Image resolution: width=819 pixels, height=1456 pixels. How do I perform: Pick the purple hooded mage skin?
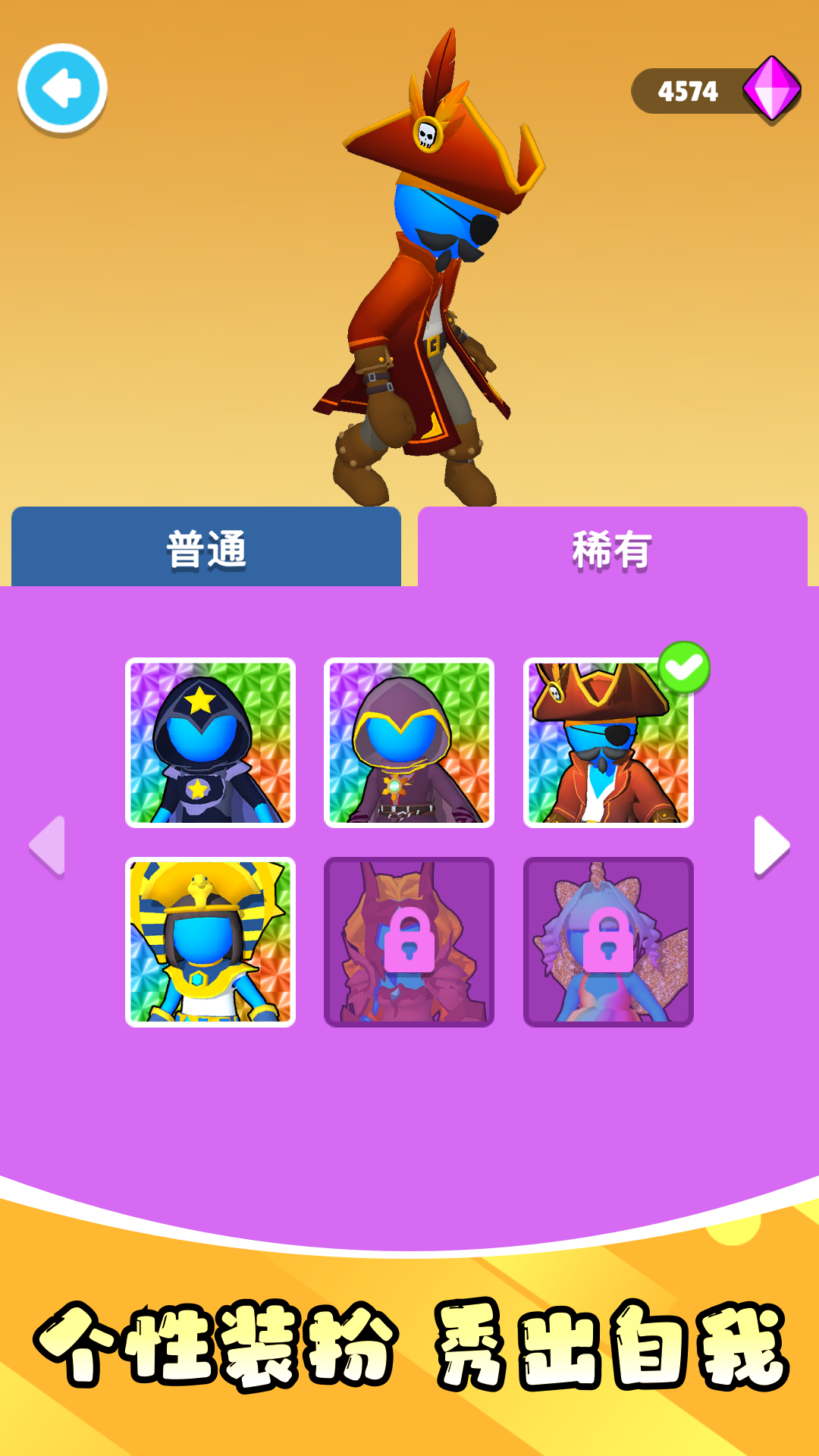(x=409, y=742)
